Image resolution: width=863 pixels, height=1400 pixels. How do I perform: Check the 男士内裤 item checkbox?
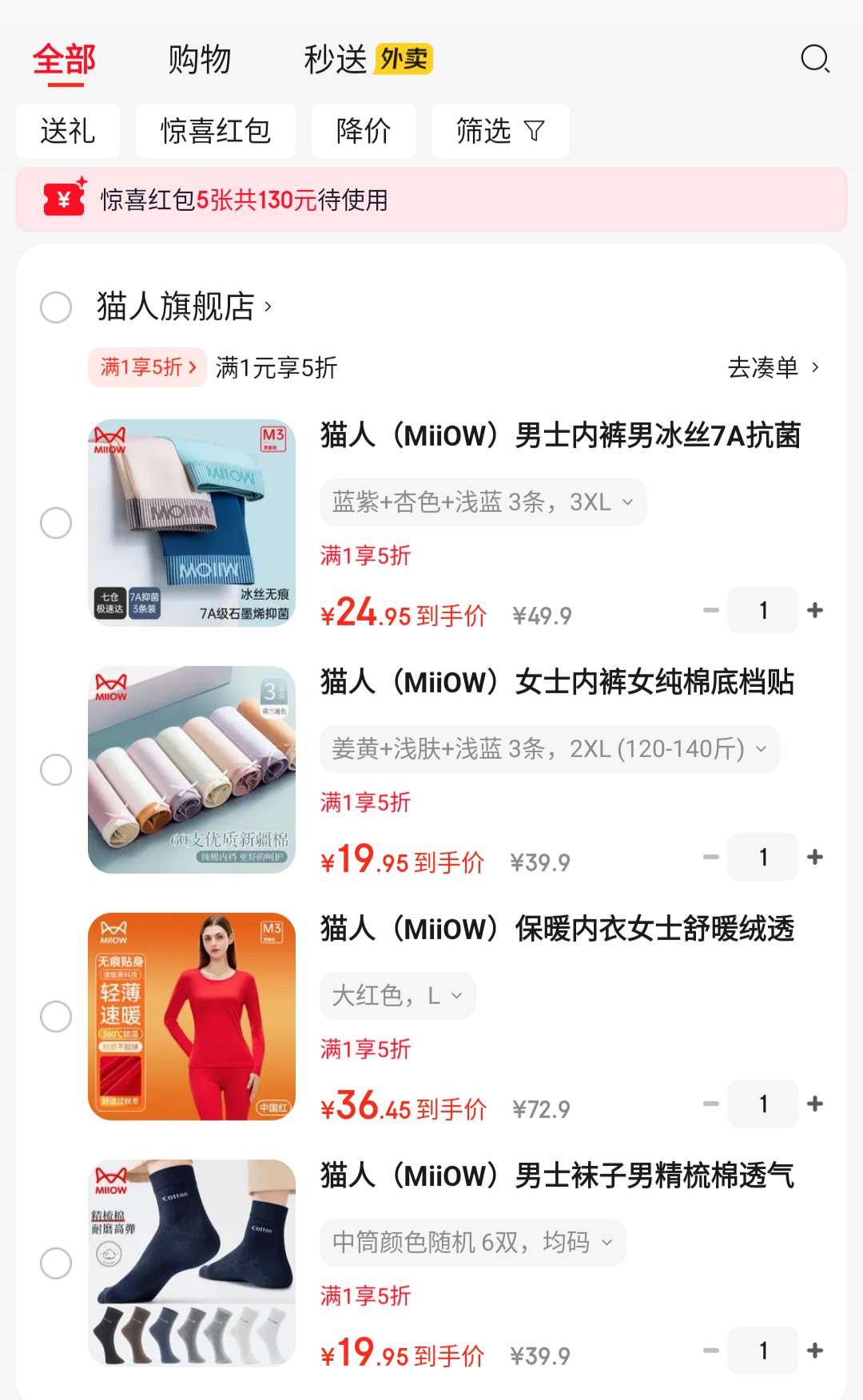coord(56,523)
